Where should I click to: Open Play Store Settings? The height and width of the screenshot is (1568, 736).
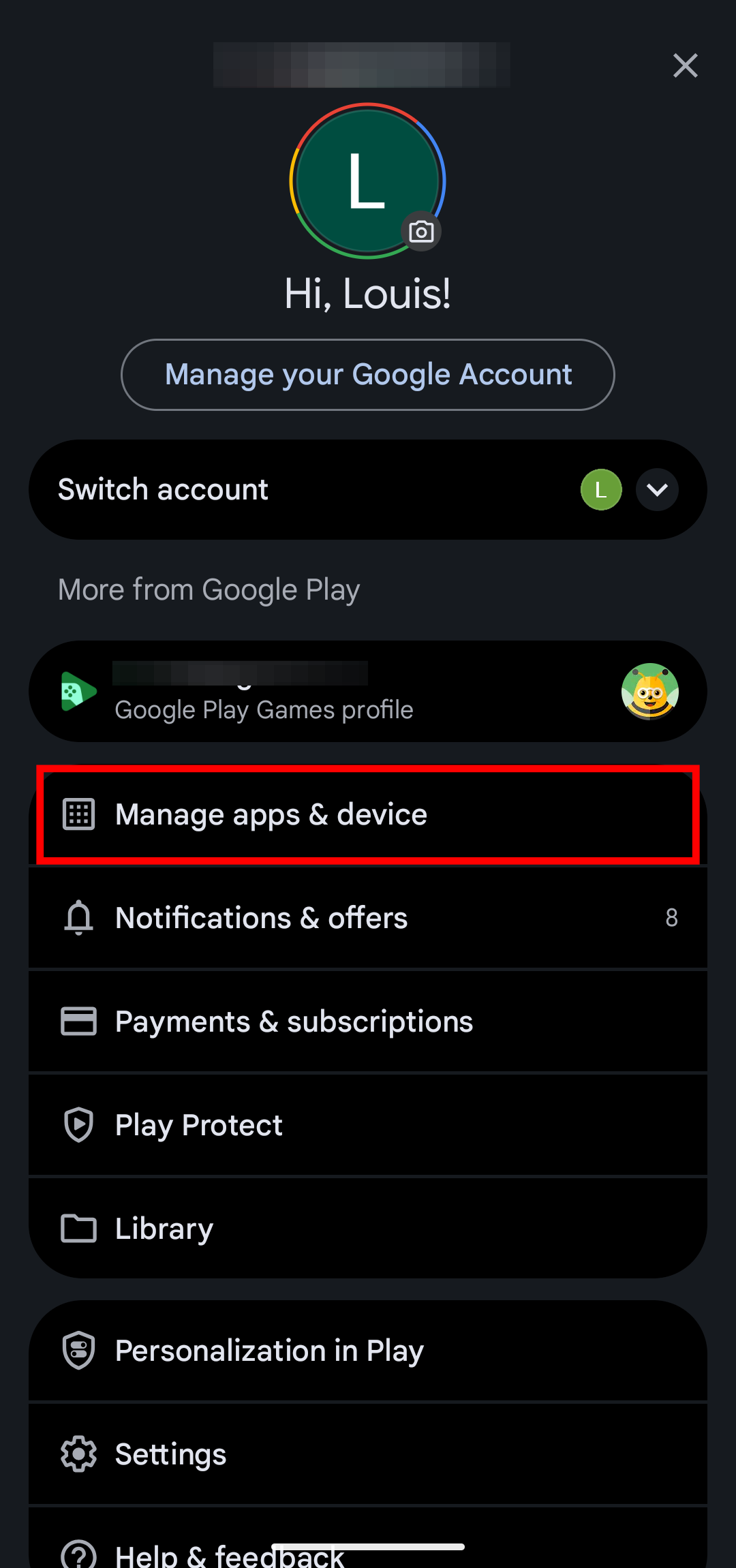(368, 1454)
